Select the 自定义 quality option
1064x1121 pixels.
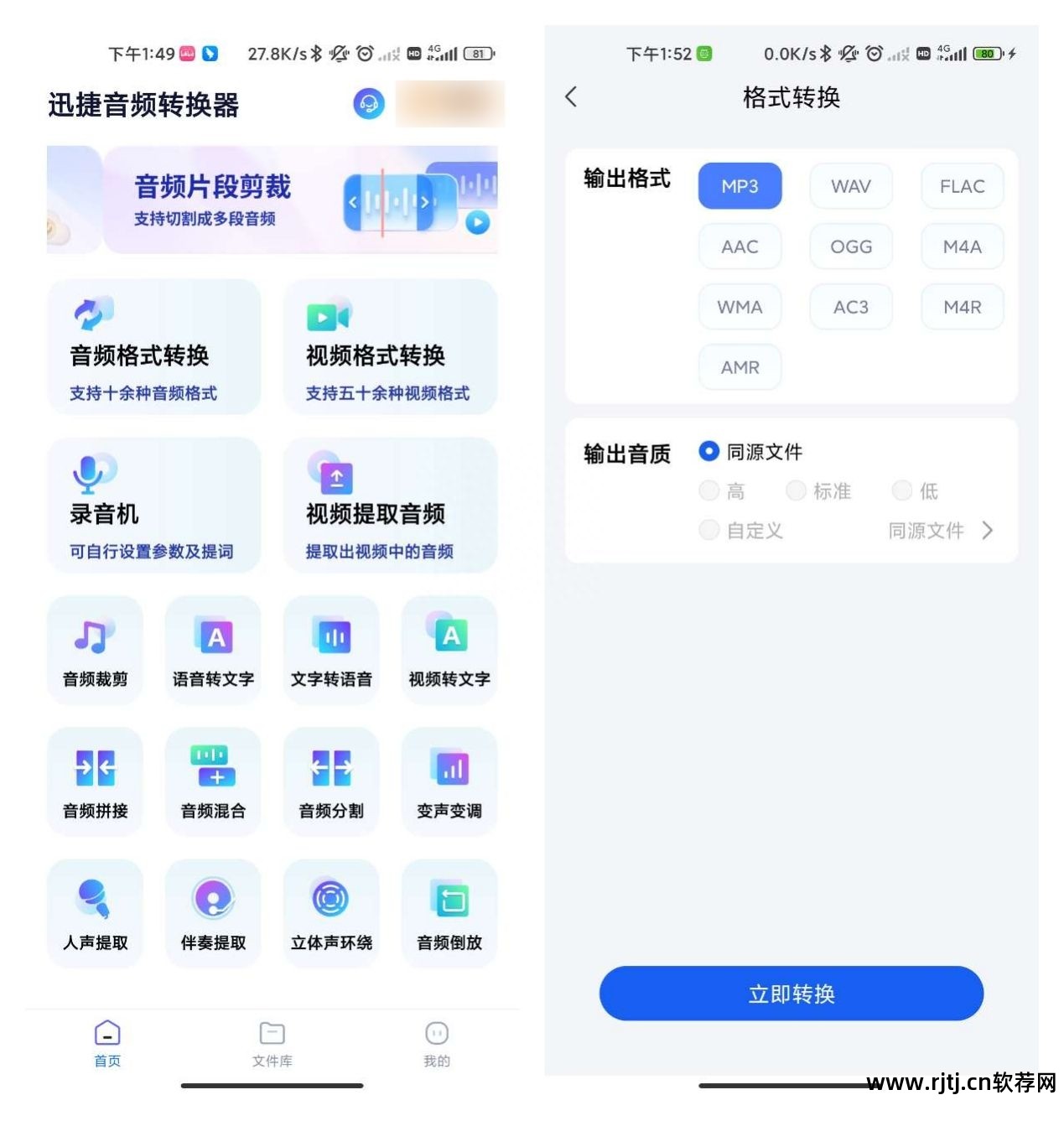click(709, 530)
